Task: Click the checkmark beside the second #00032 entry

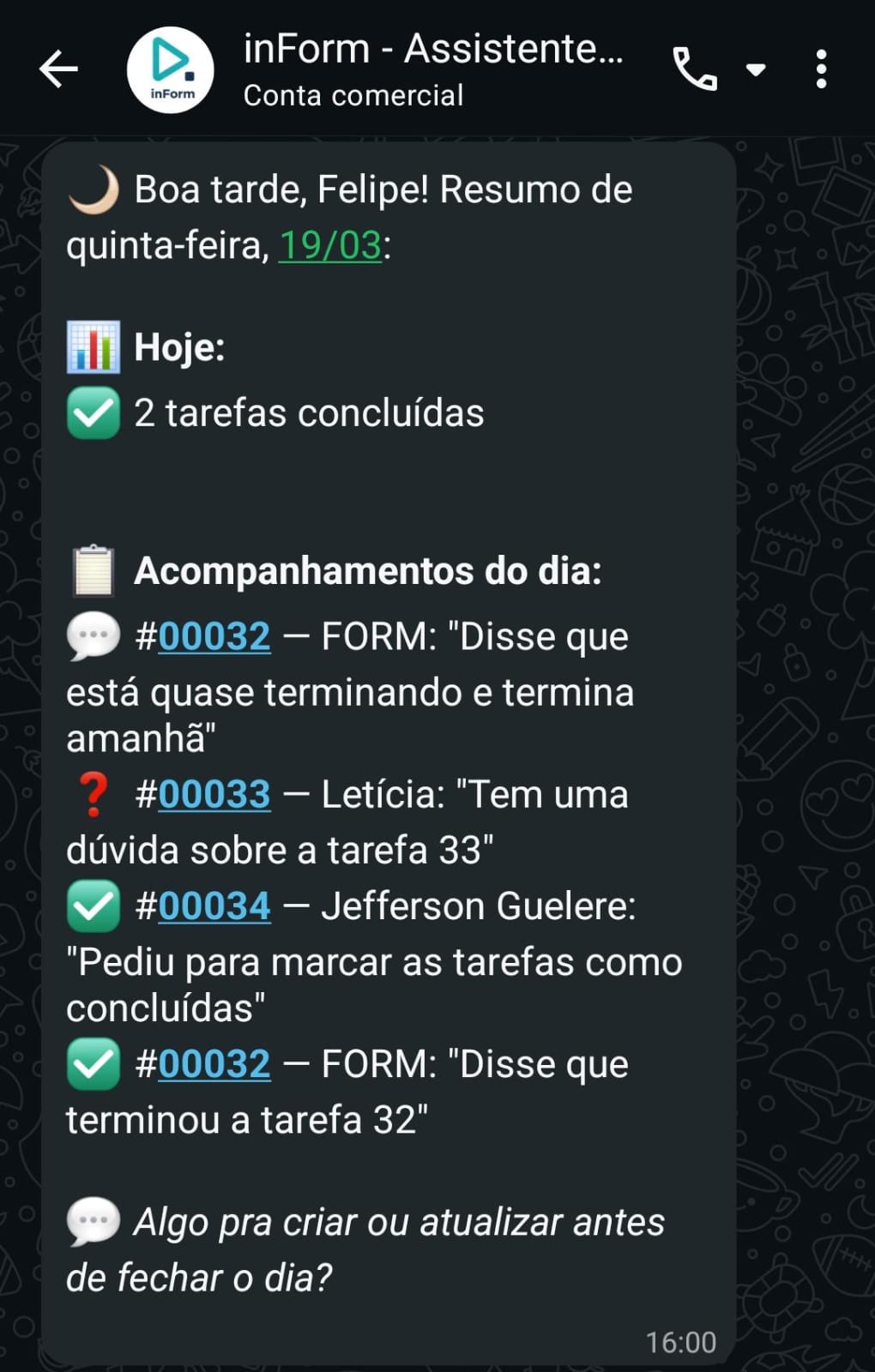Action: (93, 1063)
